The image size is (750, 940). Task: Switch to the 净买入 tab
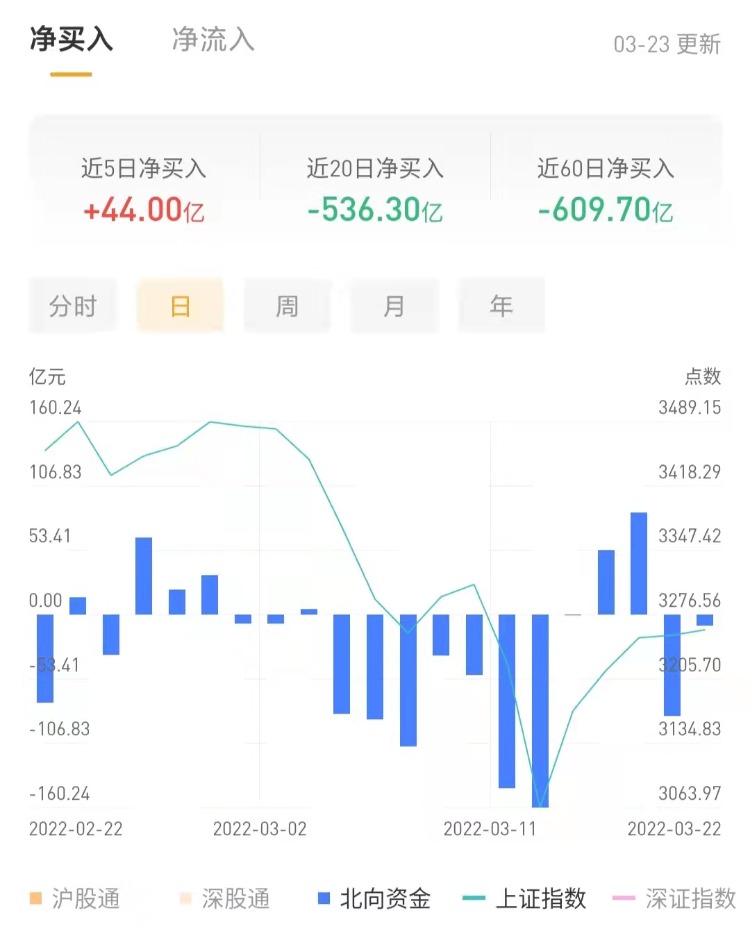click(71, 41)
